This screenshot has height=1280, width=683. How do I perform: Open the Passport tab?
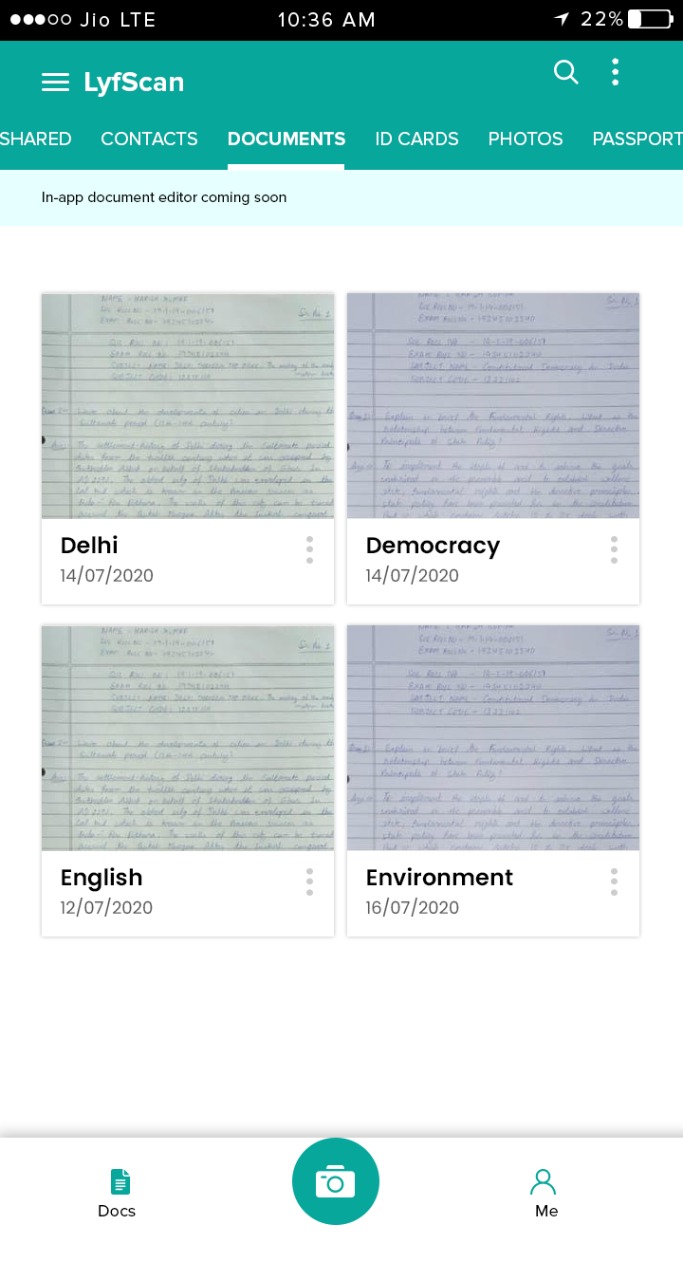tap(637, 139)
